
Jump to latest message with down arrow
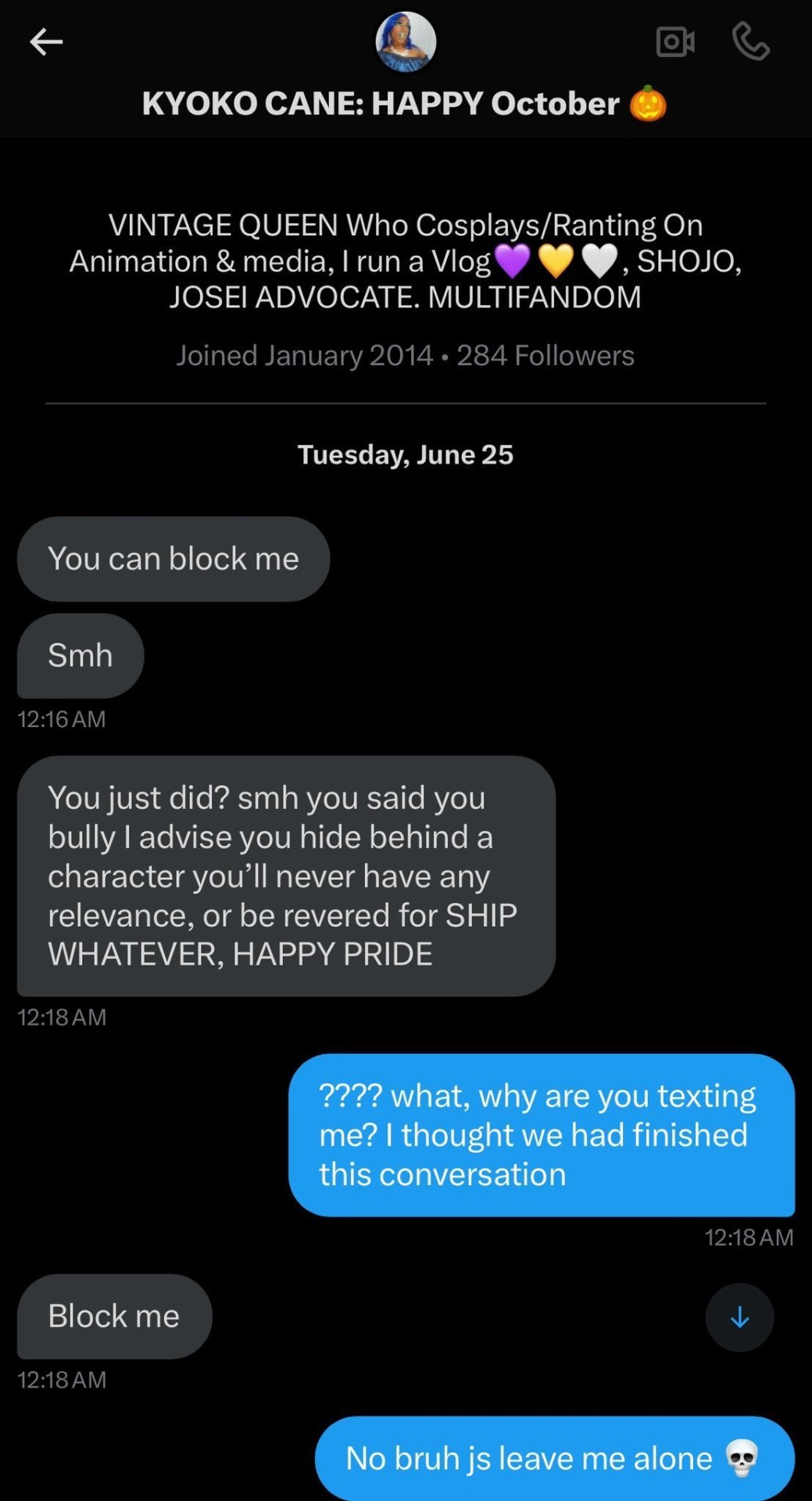point(739,1317)
